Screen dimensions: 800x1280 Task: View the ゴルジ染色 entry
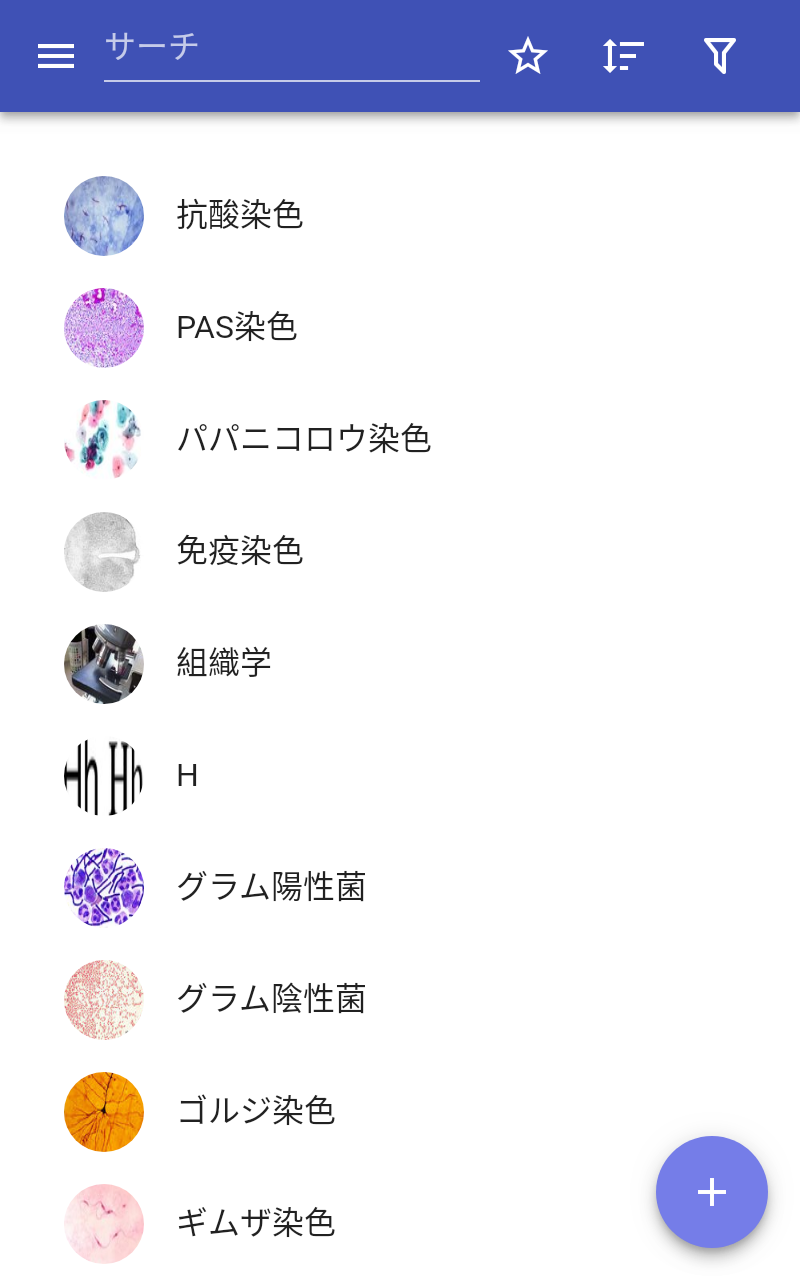pos(256,1111)
